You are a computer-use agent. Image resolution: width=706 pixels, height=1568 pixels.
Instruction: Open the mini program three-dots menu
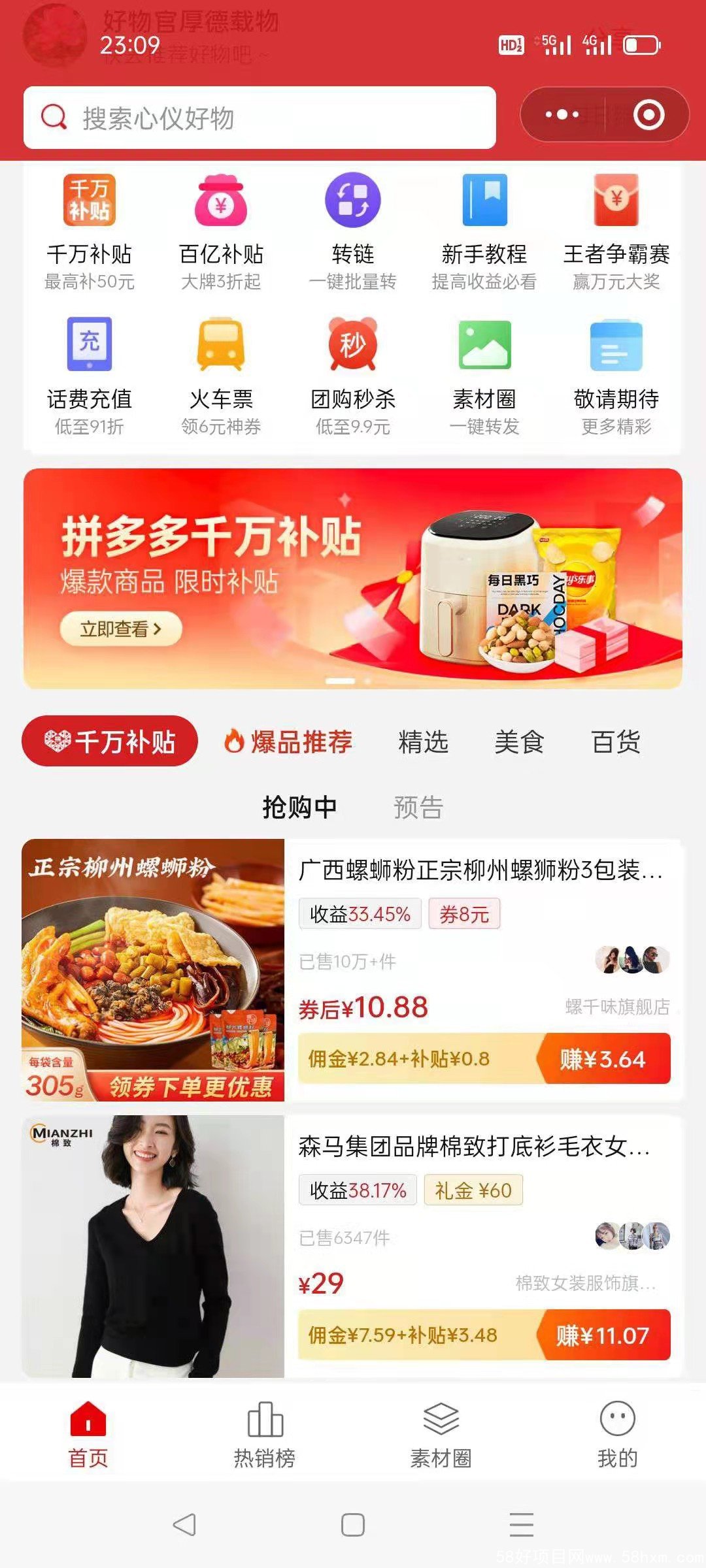point(562,115)
